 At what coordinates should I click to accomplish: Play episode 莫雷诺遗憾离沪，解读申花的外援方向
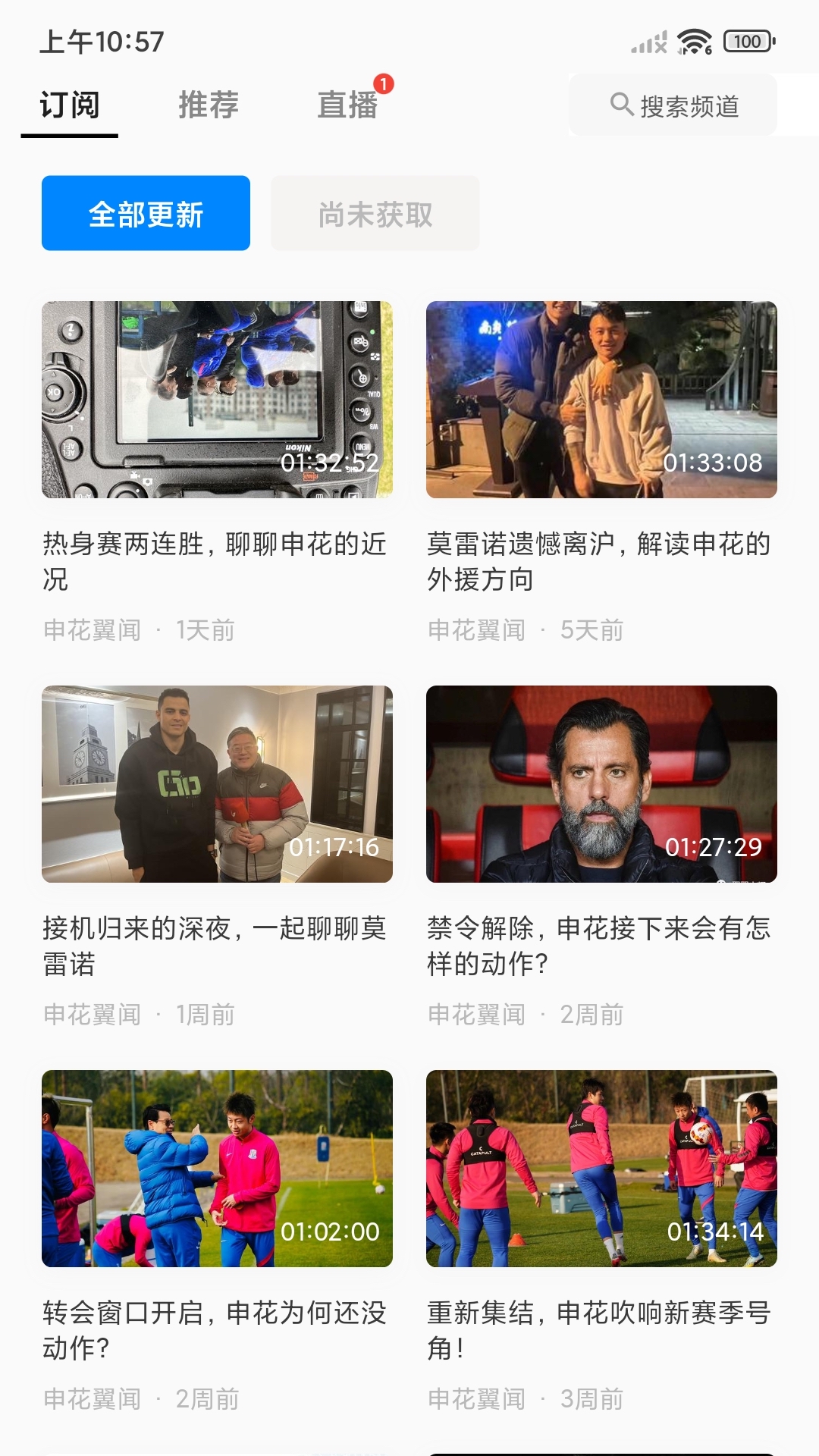[x=601, y=400]
